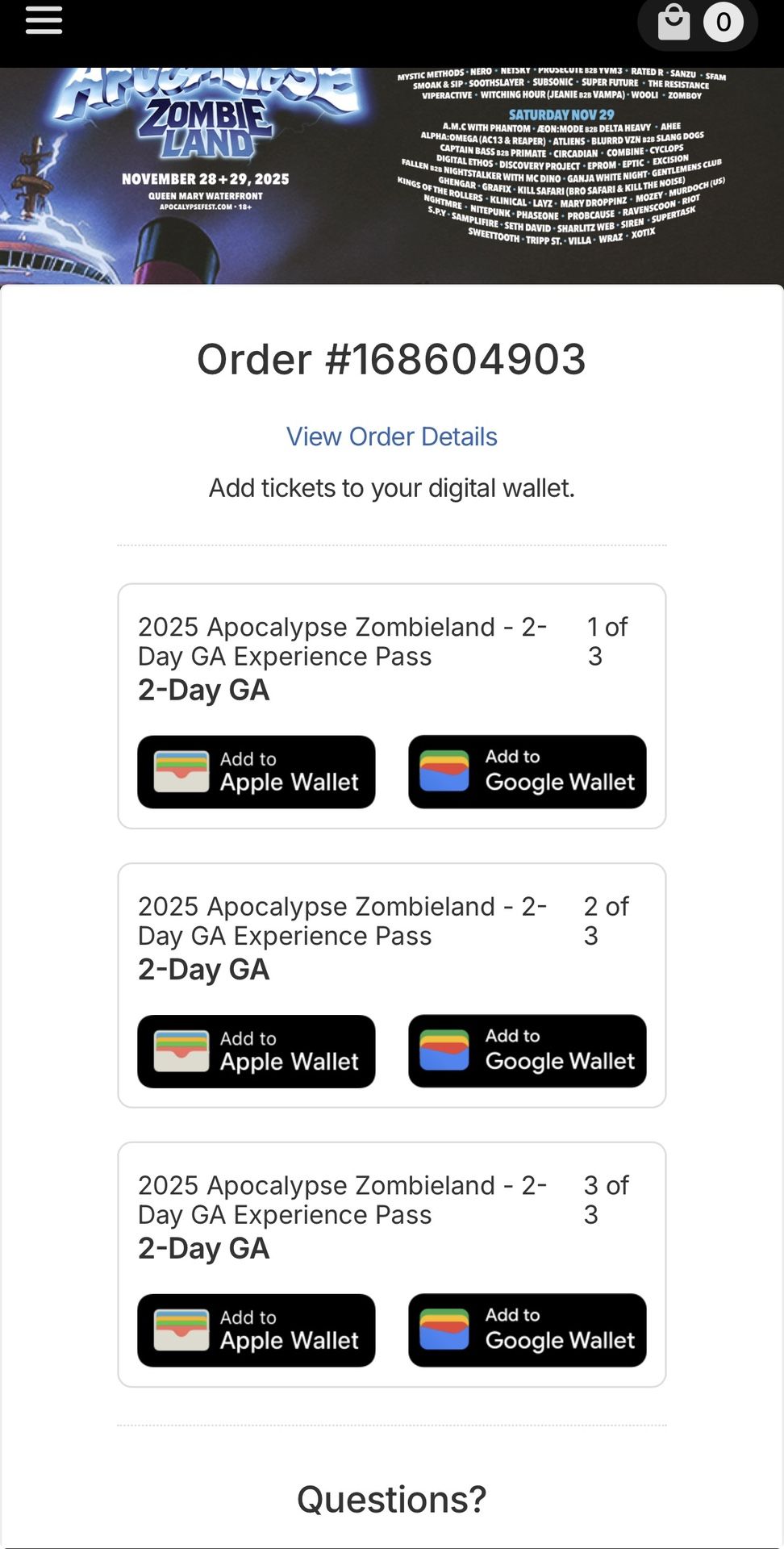Screen dimensions: 784x1549
Task: Select the ticket card labeled 3 of 3
Action: pos(391,1264)
